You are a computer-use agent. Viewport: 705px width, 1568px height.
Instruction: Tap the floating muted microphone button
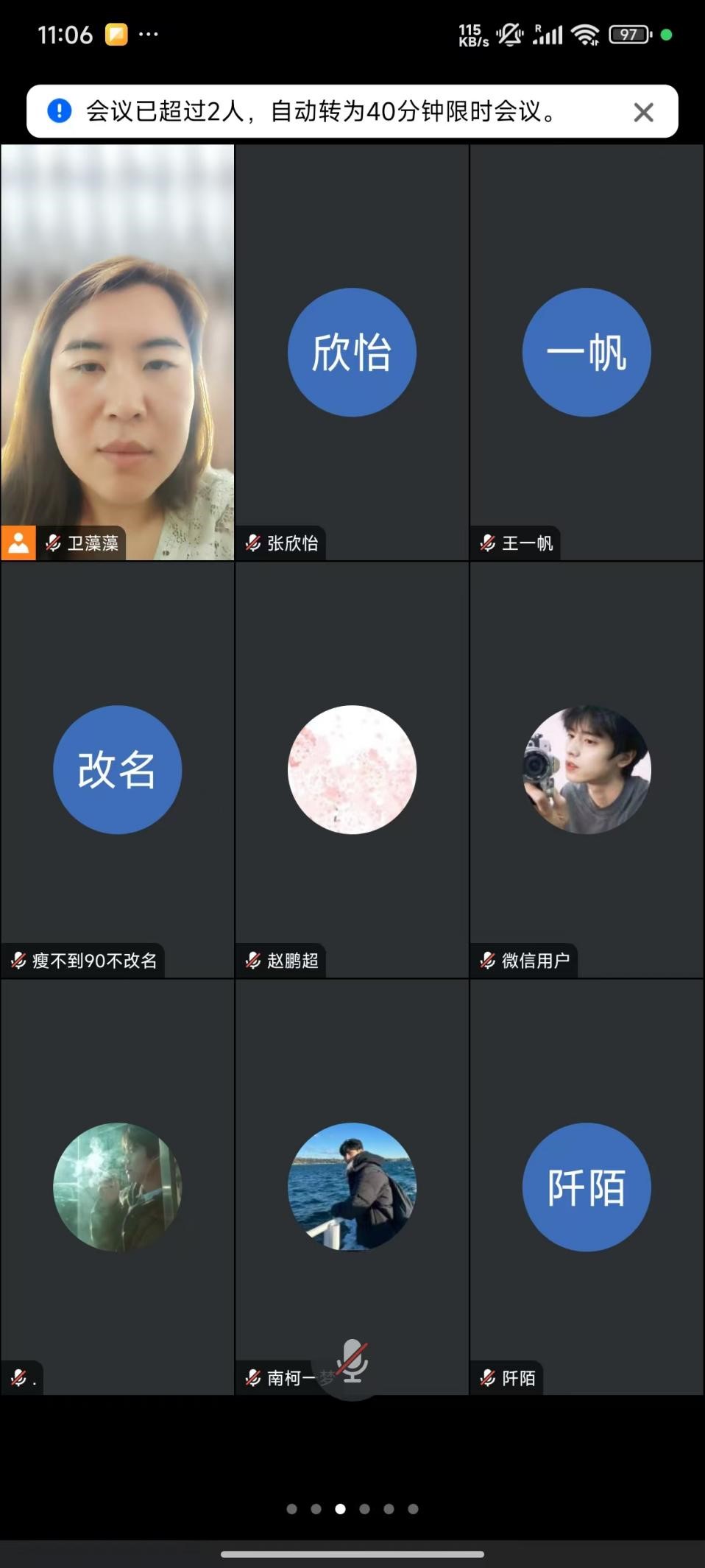pos(352,1362)
